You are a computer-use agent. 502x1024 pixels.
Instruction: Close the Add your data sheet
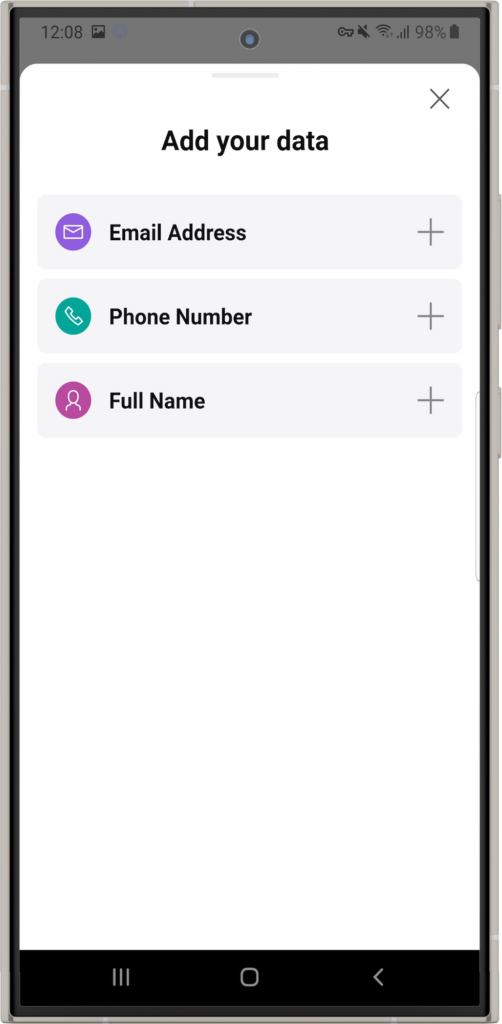tap(439, 99)
